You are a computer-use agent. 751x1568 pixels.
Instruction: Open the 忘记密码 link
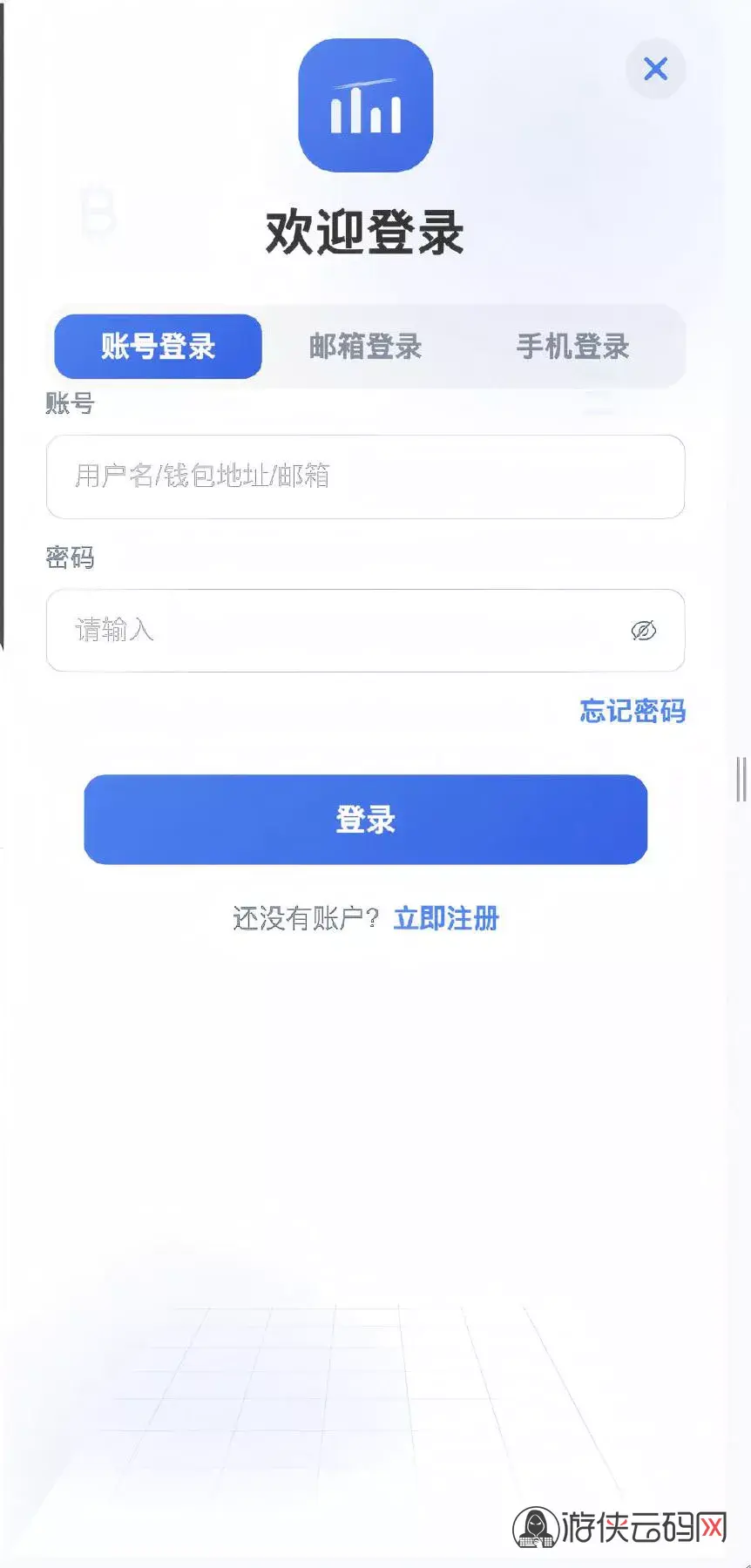[633, 711]
